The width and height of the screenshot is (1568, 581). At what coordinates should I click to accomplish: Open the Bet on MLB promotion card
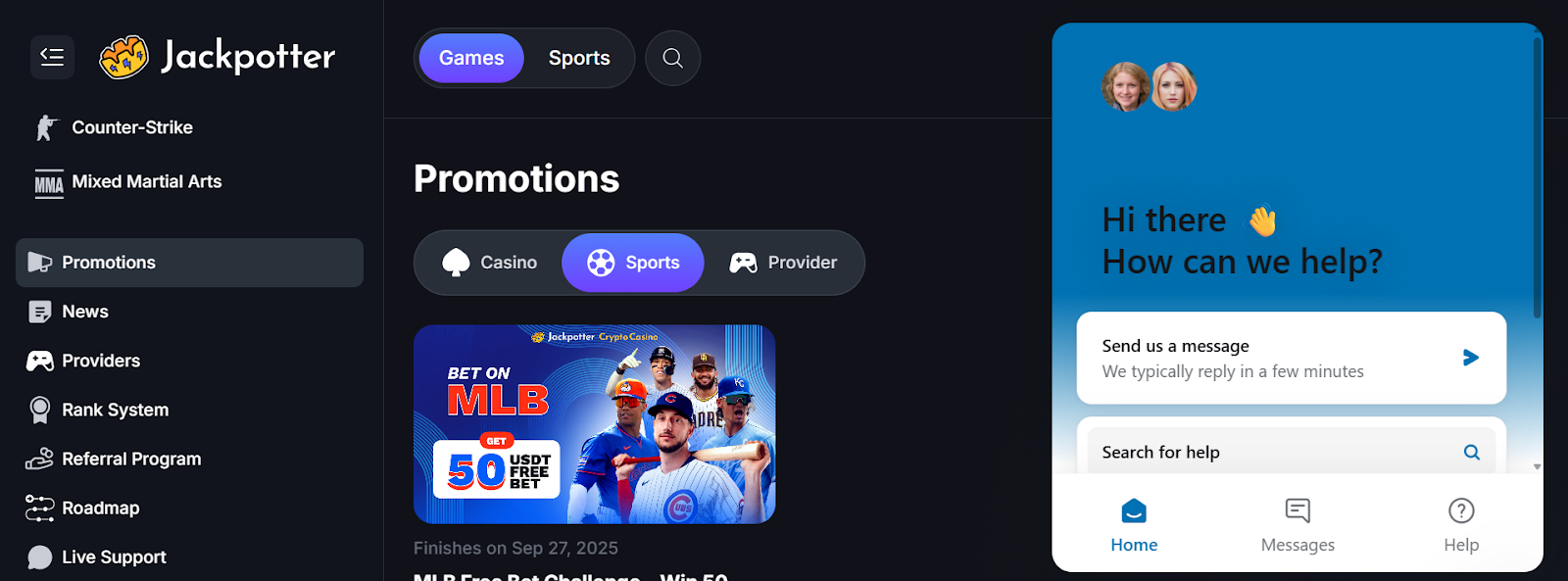594,424
